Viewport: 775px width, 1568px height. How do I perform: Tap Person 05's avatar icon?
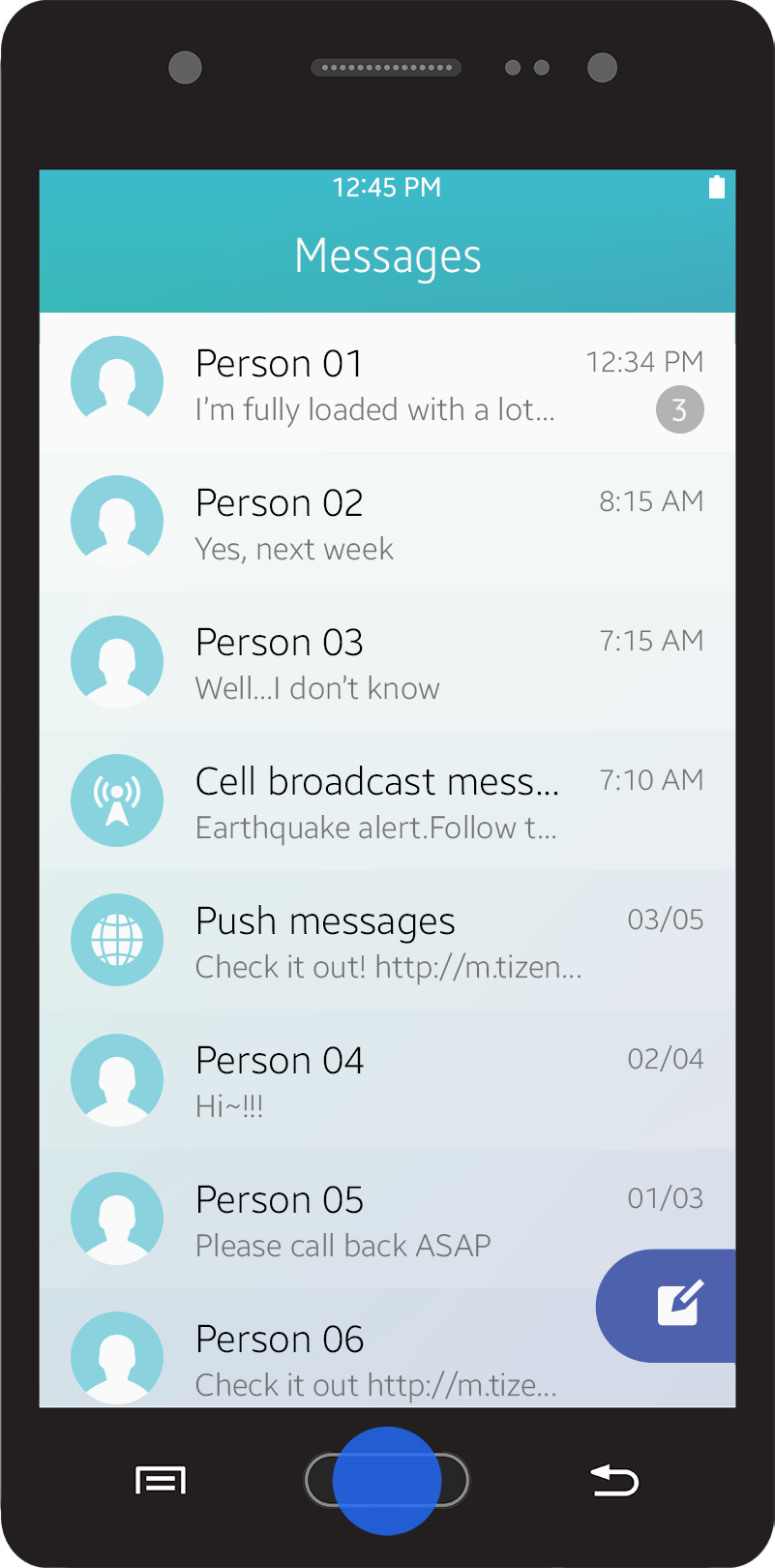tap(117, 1219)
